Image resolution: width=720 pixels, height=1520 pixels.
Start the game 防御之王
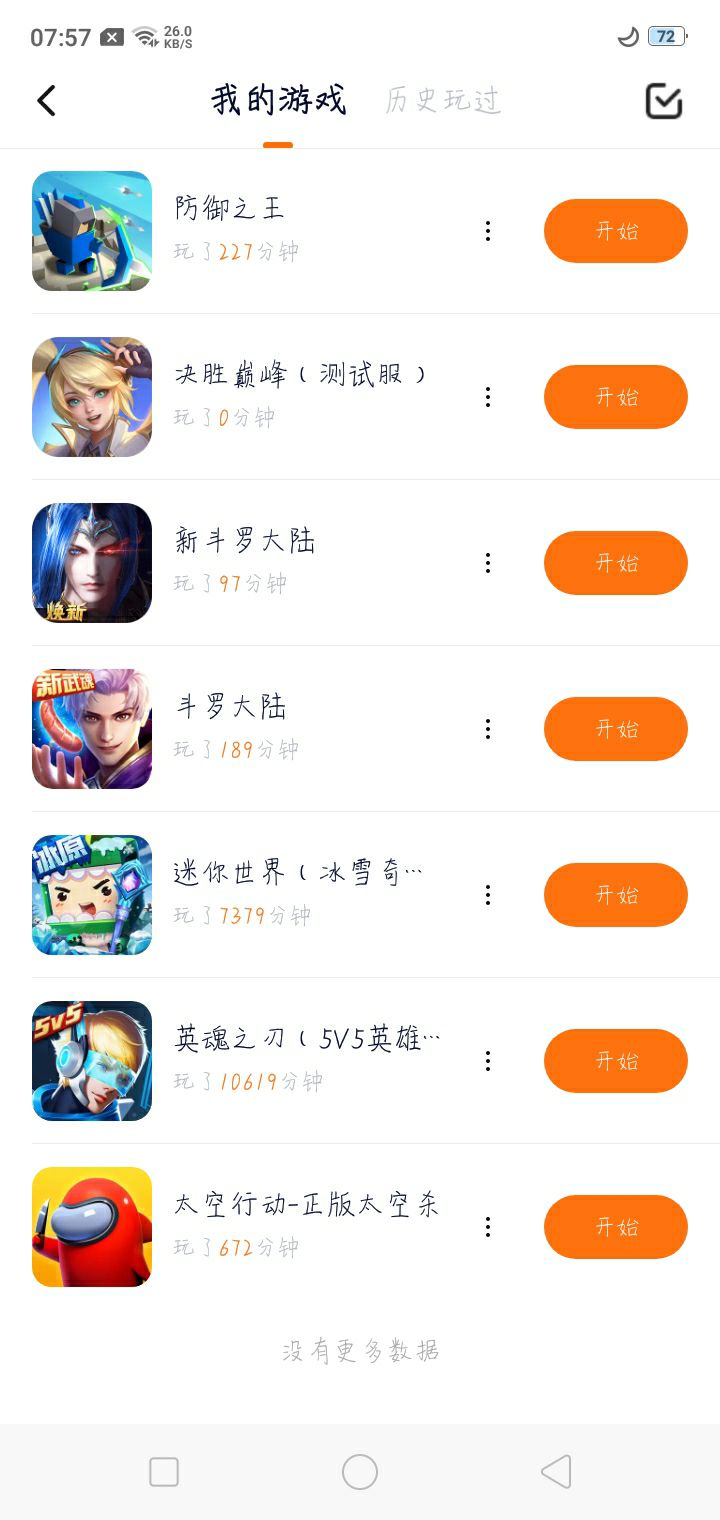click(x=615, y=231)
